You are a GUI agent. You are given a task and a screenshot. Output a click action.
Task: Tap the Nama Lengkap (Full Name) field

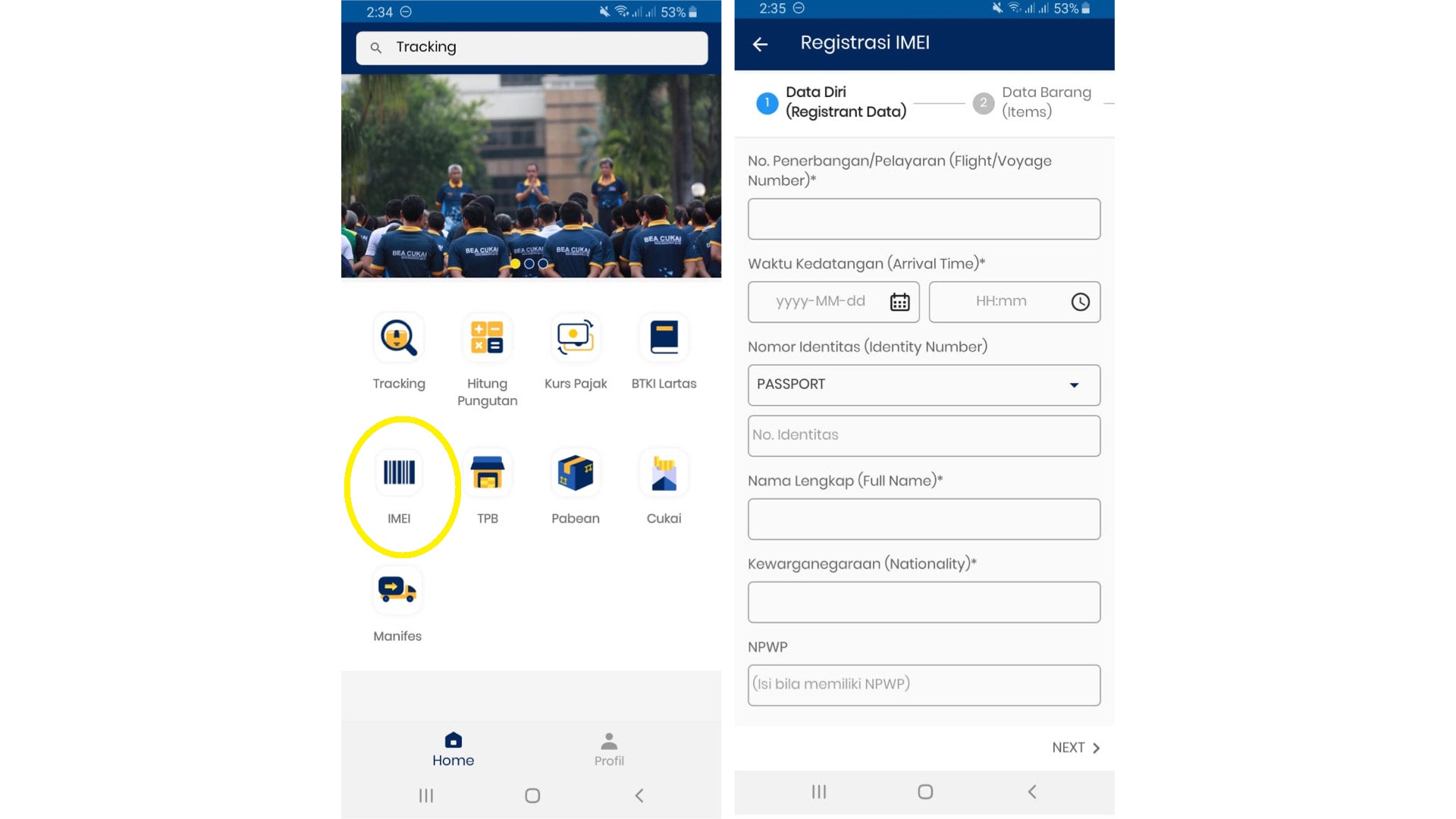pyautogui.click(x=924, y=519)
